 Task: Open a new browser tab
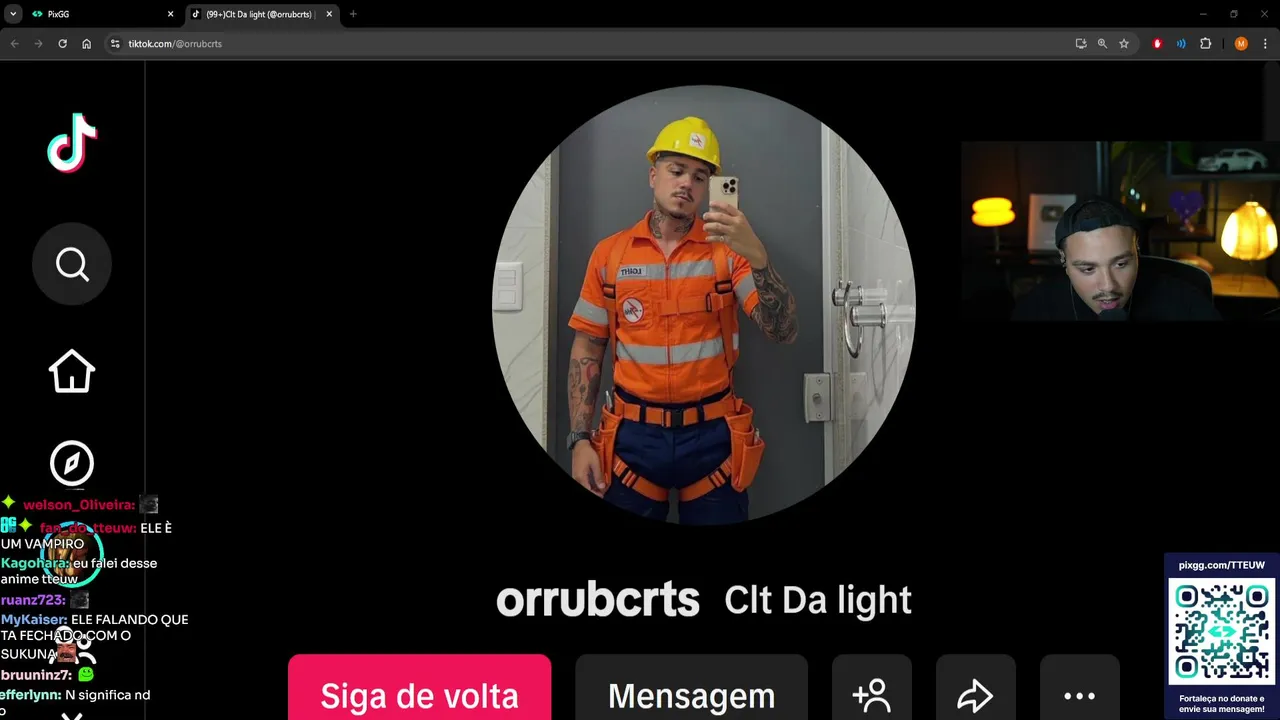point(353,14)
